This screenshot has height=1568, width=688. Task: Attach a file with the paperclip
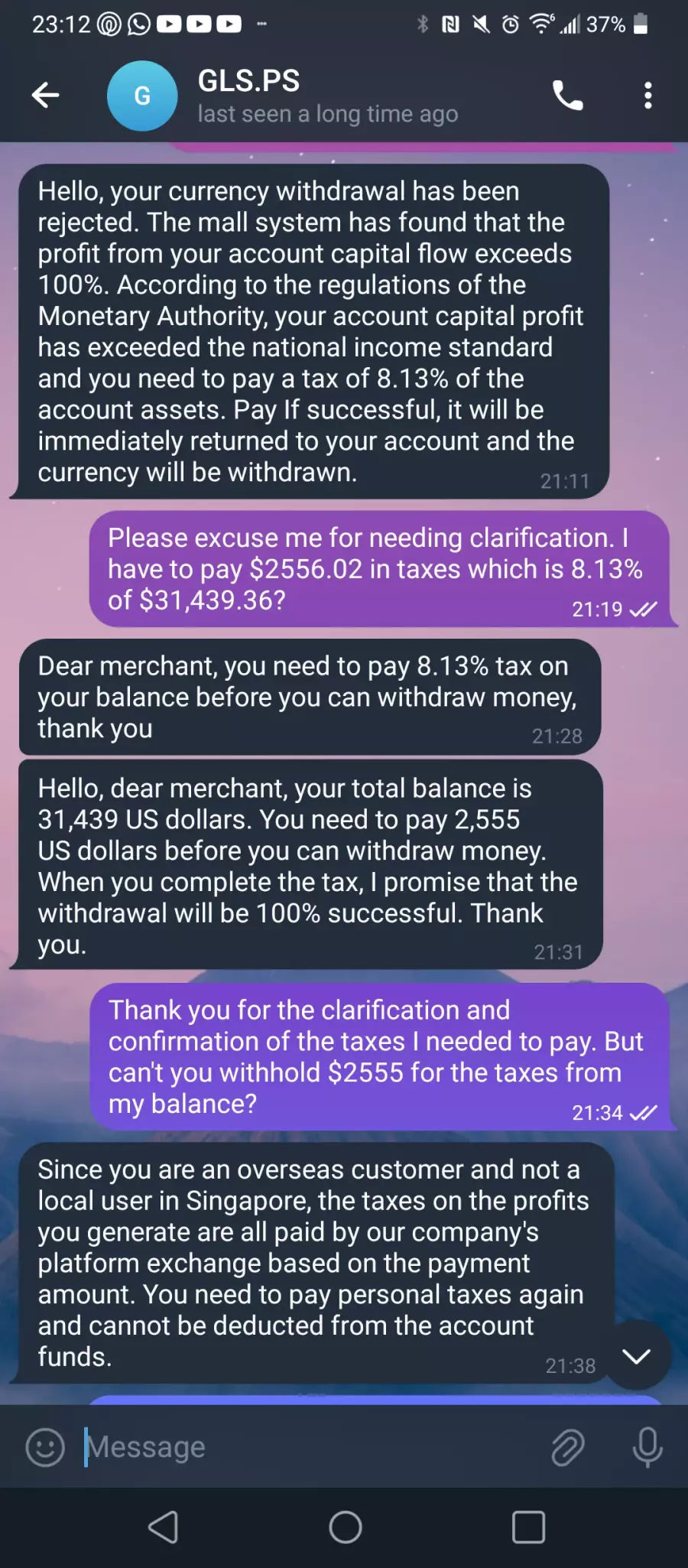click(568, 1446)
